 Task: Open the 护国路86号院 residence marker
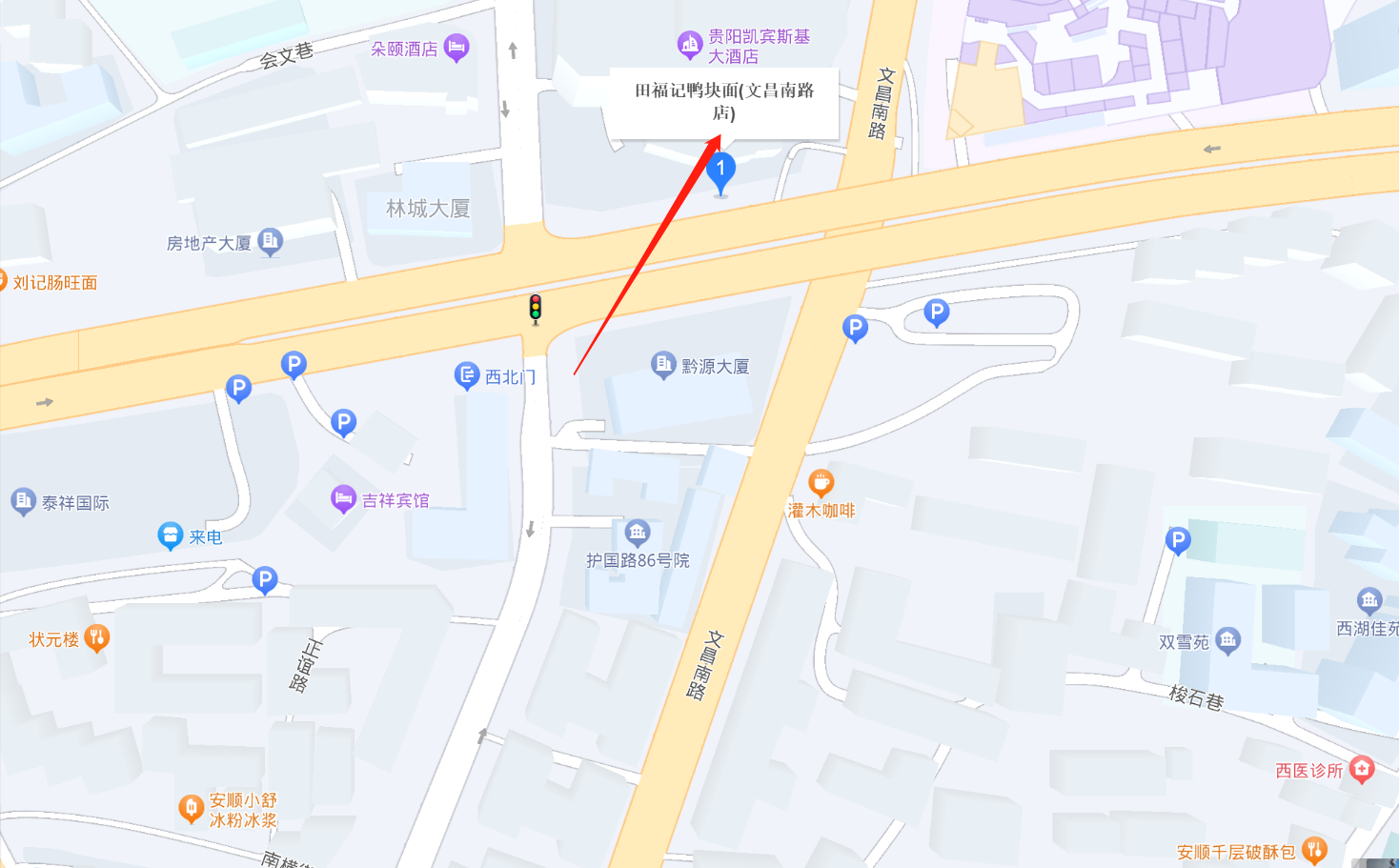(638, 532)
